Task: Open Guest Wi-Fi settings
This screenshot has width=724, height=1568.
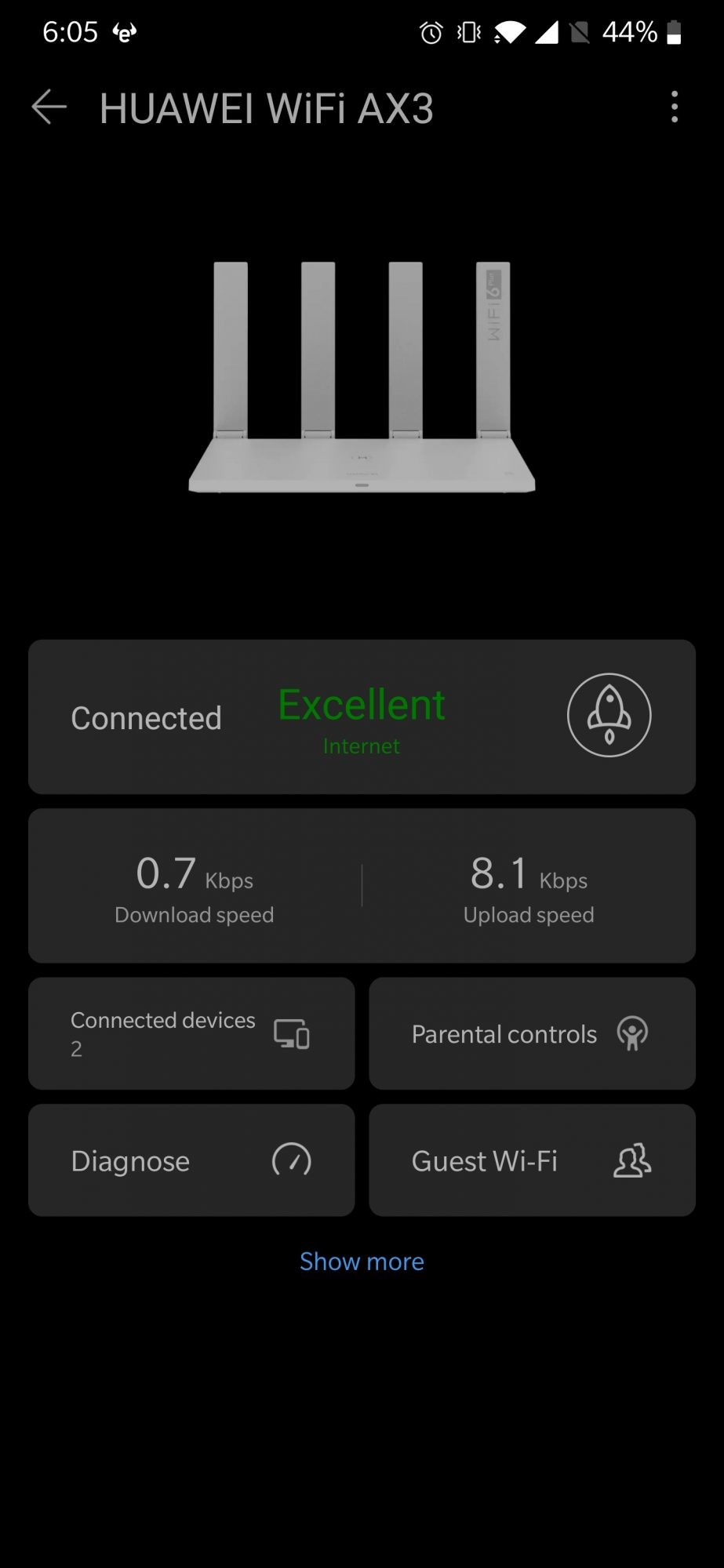Action: 532,1160
